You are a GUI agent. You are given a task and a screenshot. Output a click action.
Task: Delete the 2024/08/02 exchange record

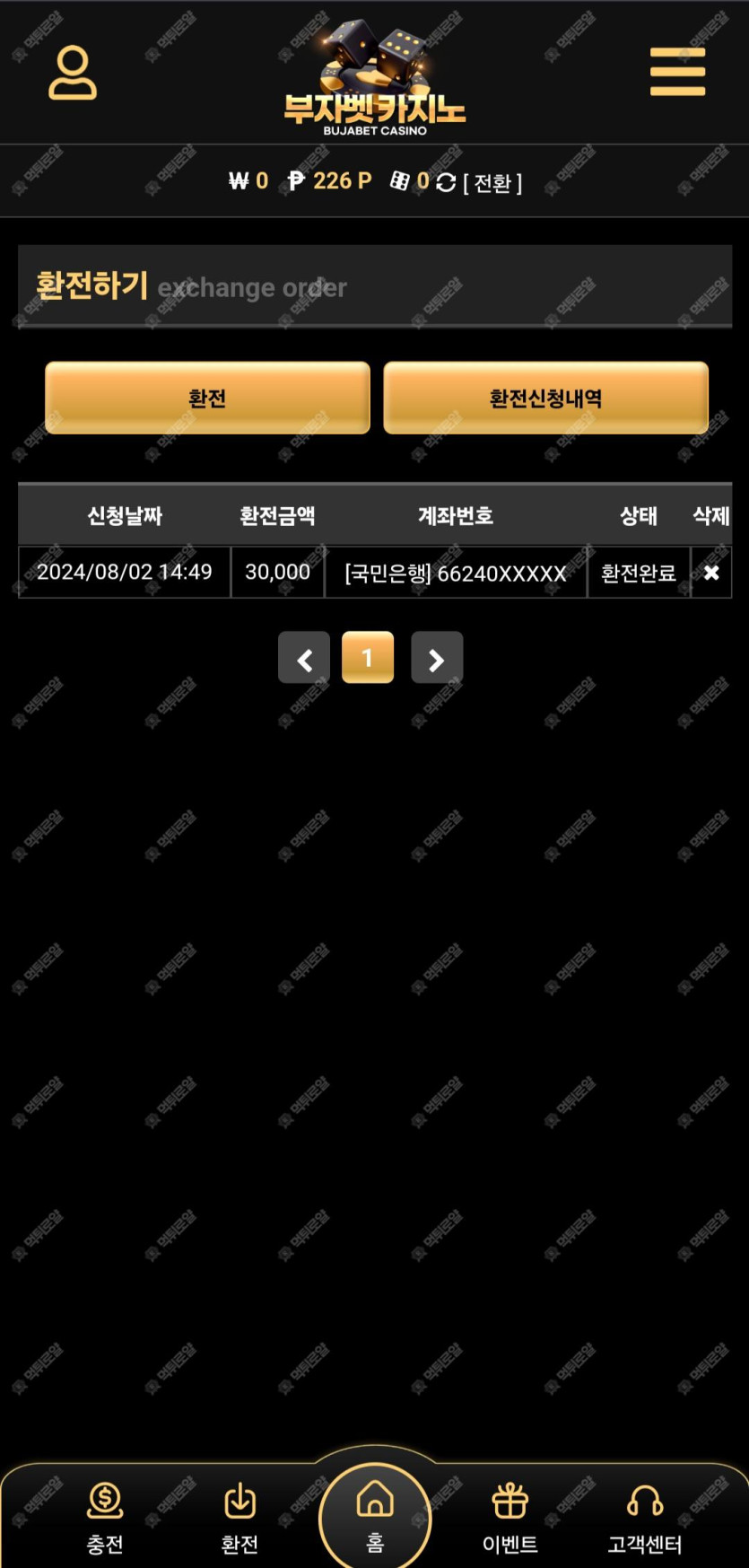coord(711,573)
